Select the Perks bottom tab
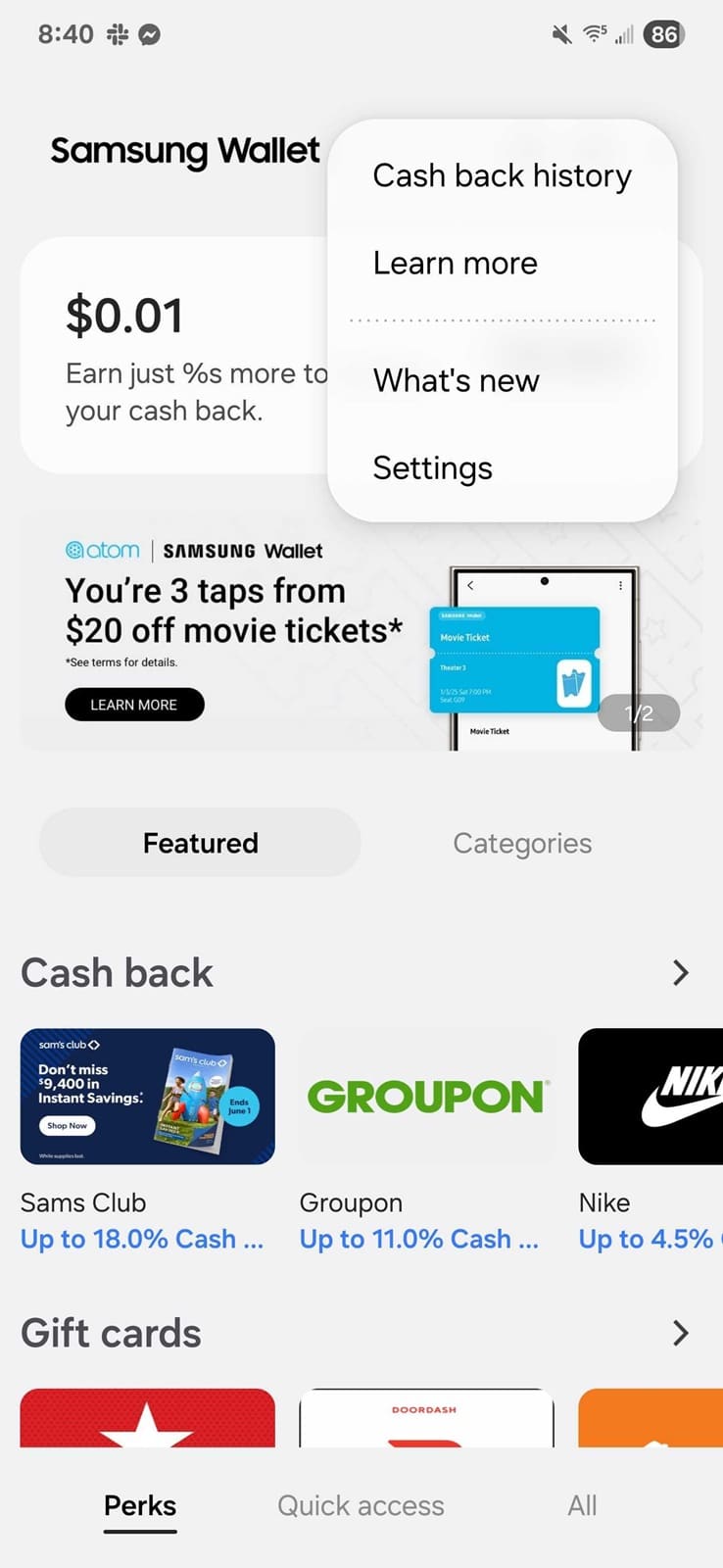Screen dimensions: 723x1568 (x=140, y=1505)
